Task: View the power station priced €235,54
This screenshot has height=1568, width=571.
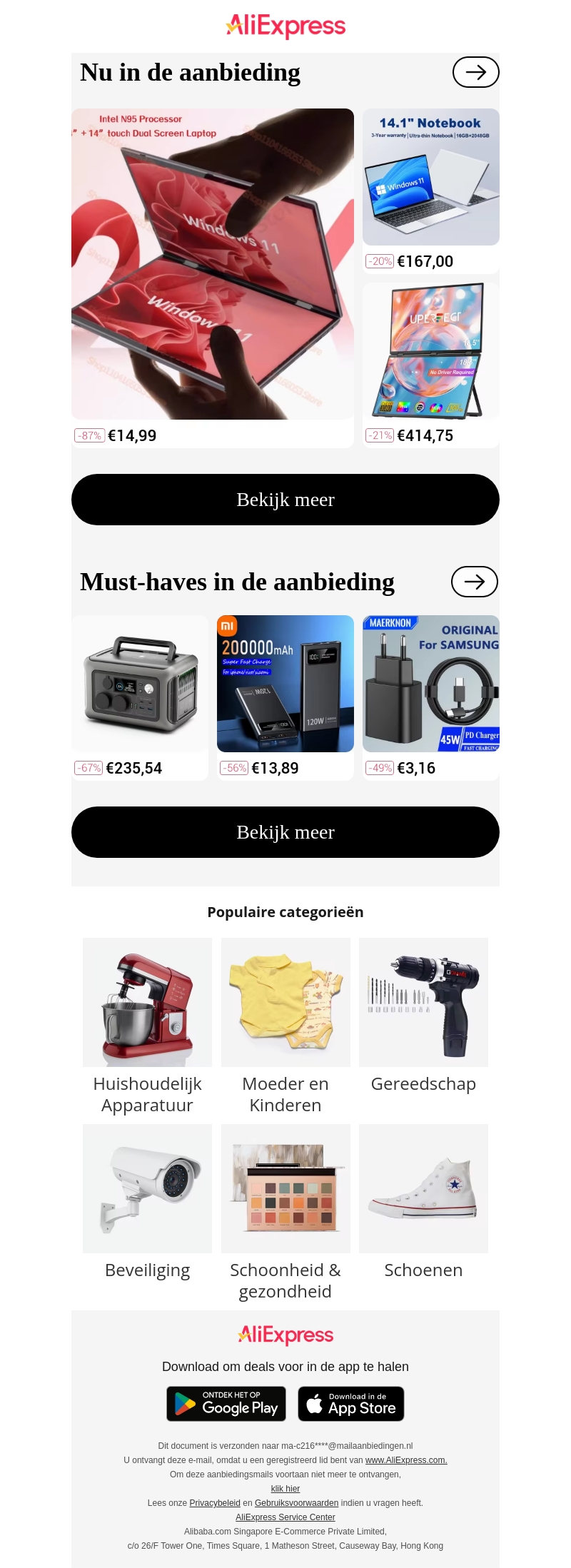Action: pos(140,684)
